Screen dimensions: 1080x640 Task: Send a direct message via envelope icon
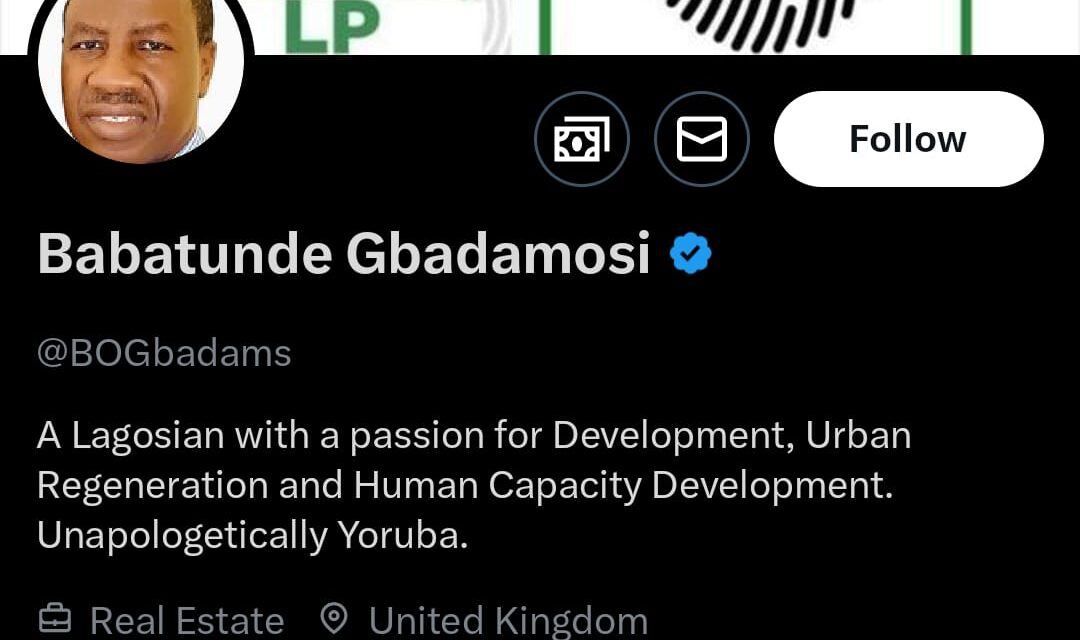click(x=701, y=139)
